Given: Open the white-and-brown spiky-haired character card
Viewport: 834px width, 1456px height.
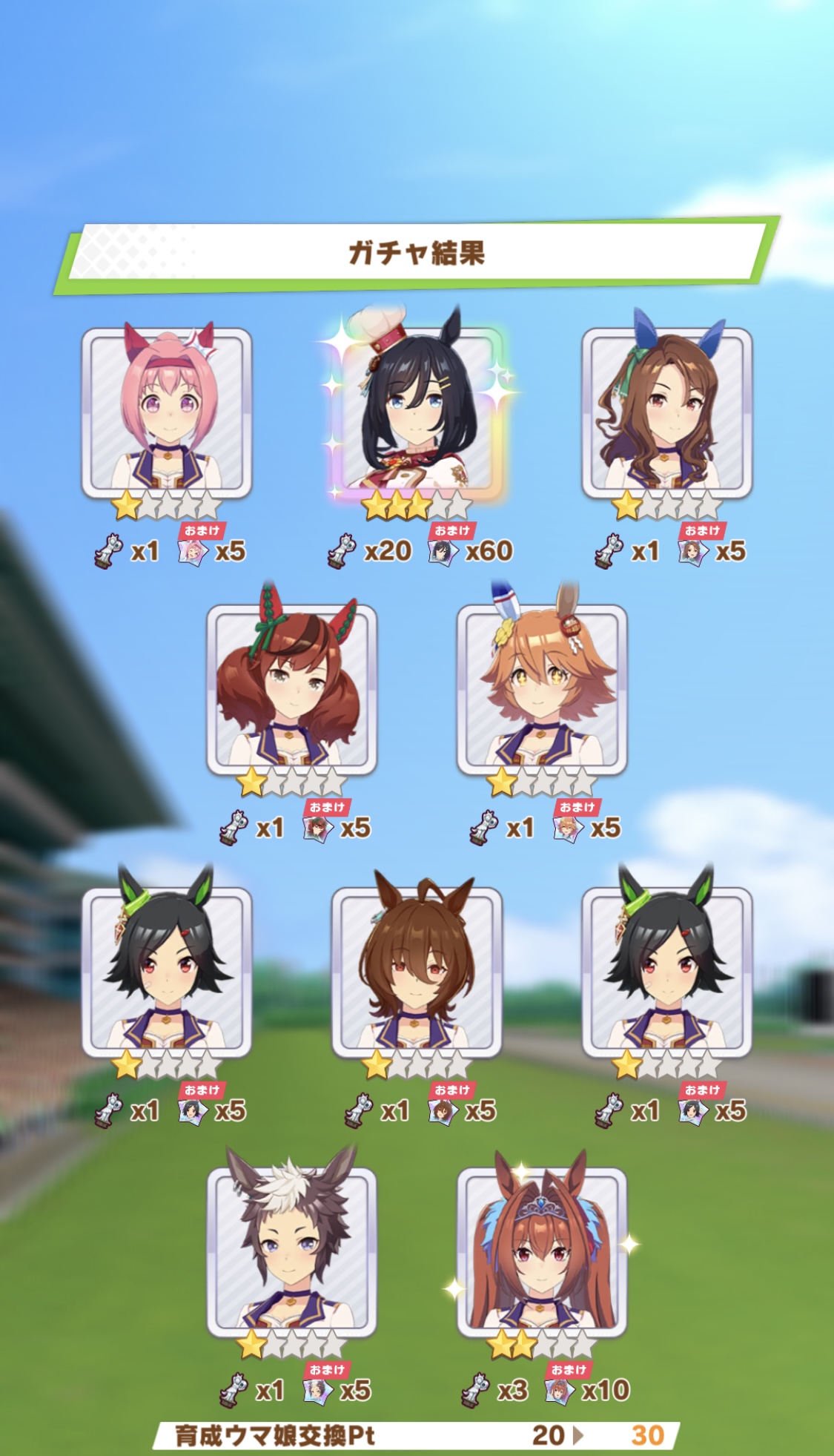Looking at the screenshot, I should point(291,1252).
